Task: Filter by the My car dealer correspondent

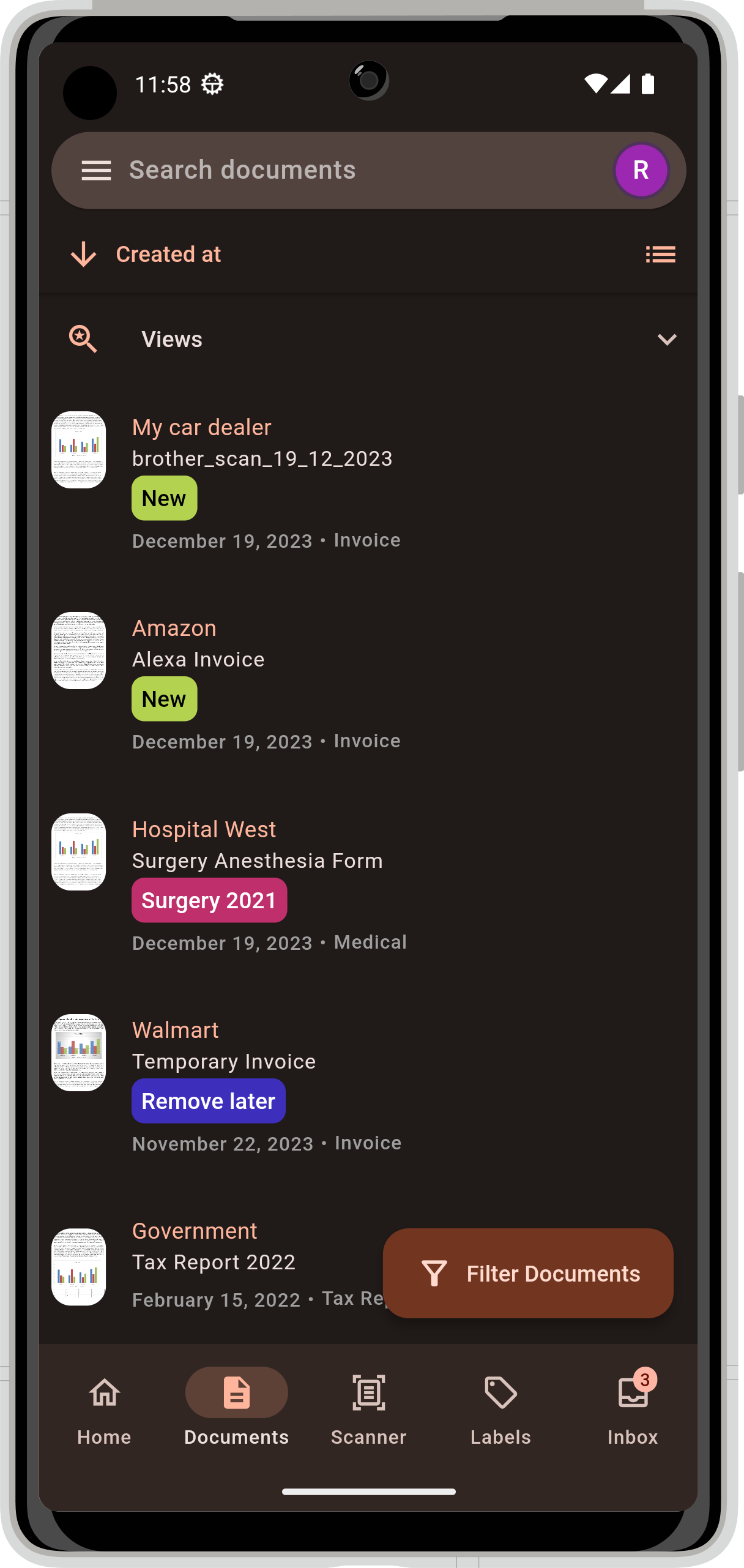Action: coord(201,427)
